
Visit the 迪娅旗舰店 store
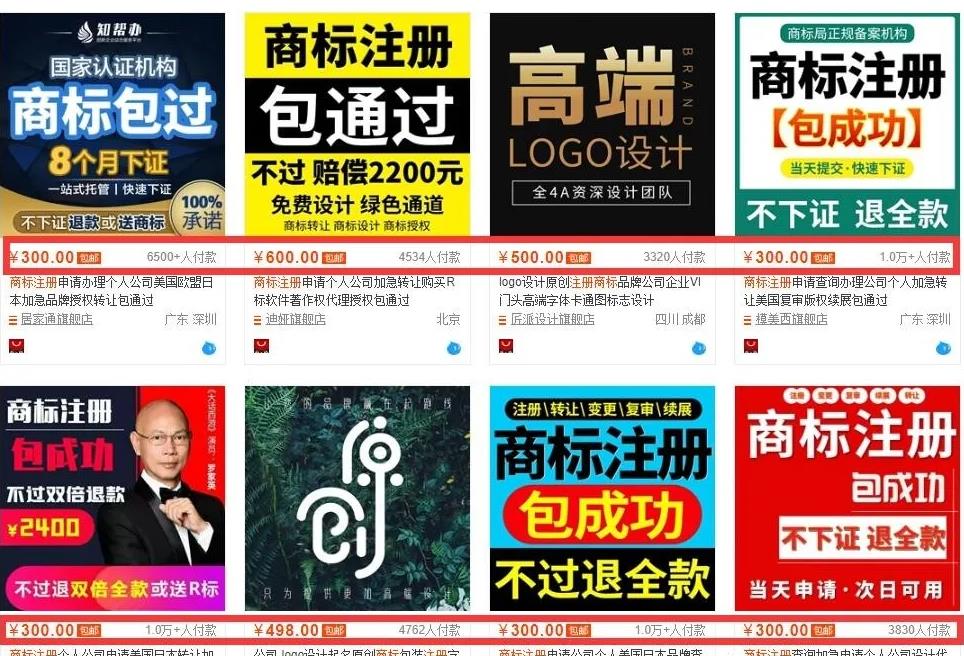pos(296,320)
